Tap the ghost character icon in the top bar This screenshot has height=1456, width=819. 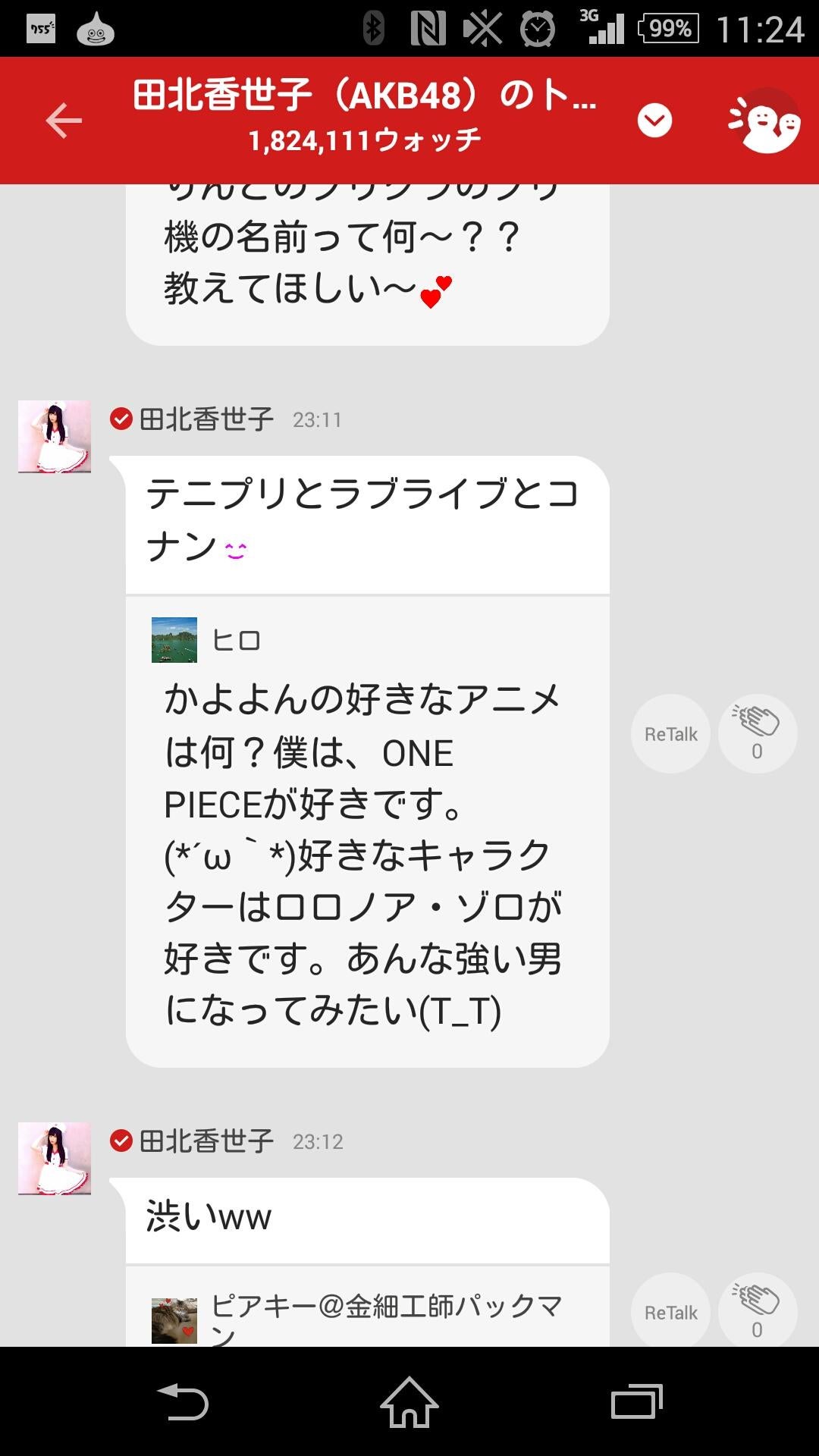pyautogui.click(x=765, y=120)
